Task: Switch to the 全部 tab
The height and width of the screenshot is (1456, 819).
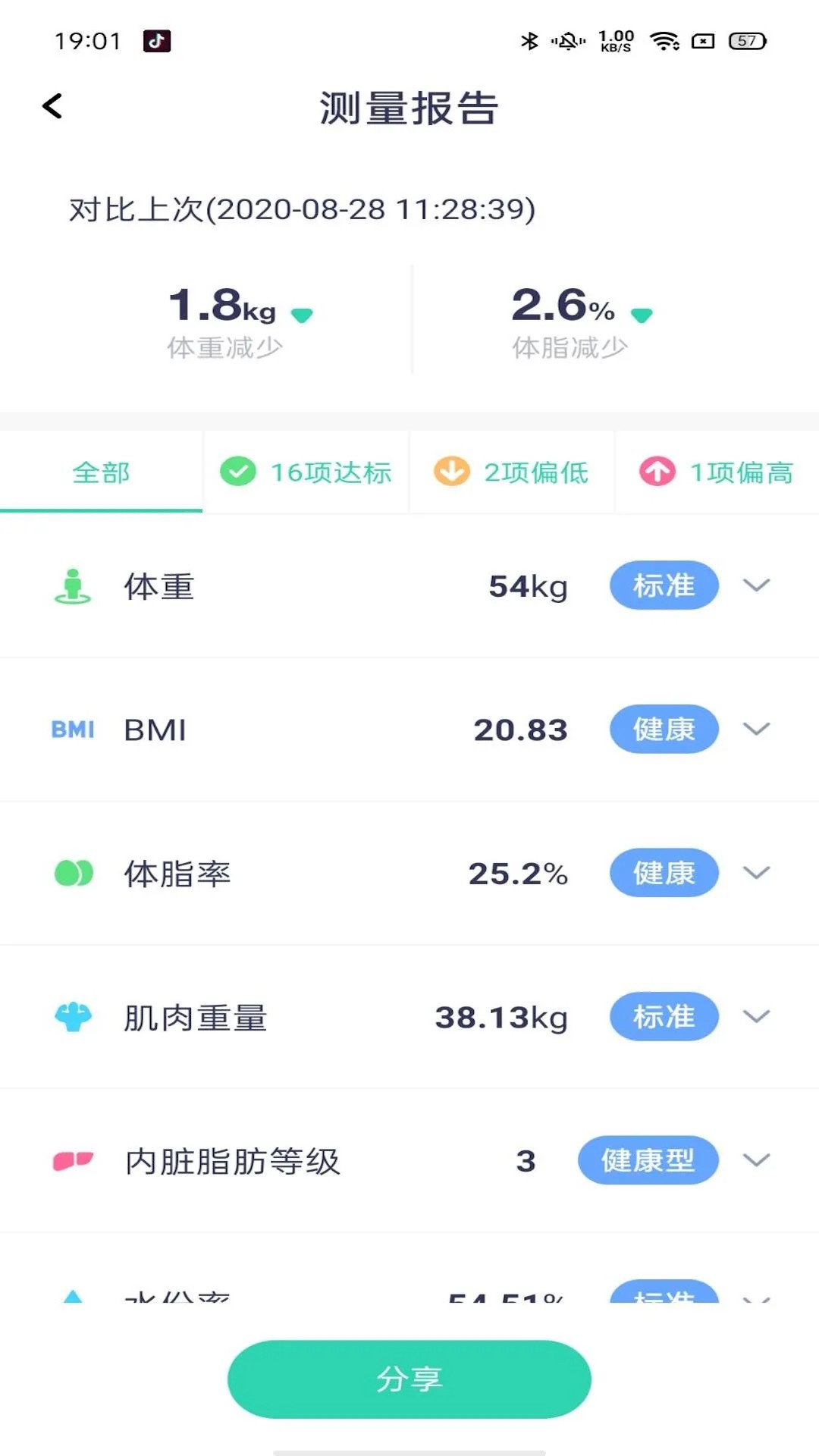Action: coord(99,471)
